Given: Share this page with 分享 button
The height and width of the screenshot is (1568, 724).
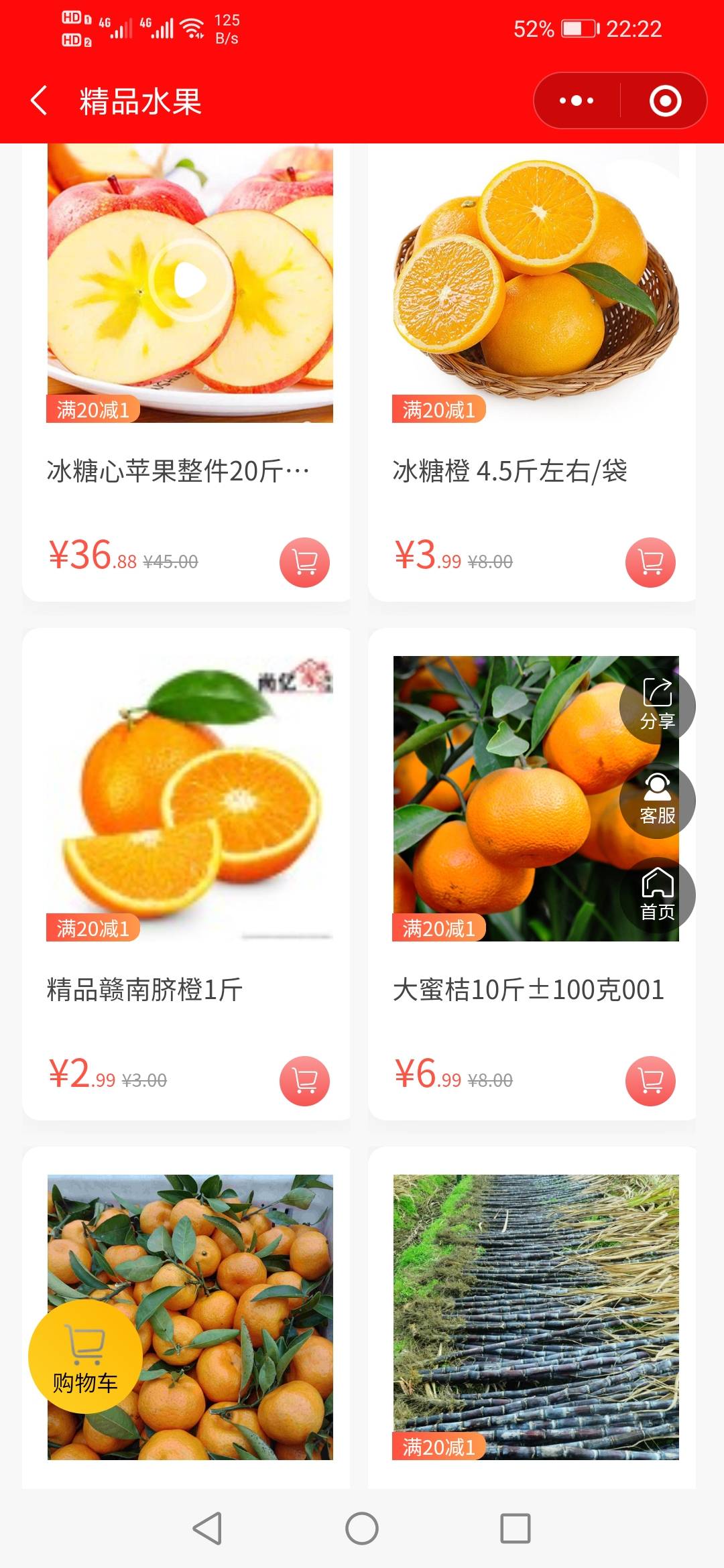Looking at the screenshot, I should coord(657,705).
